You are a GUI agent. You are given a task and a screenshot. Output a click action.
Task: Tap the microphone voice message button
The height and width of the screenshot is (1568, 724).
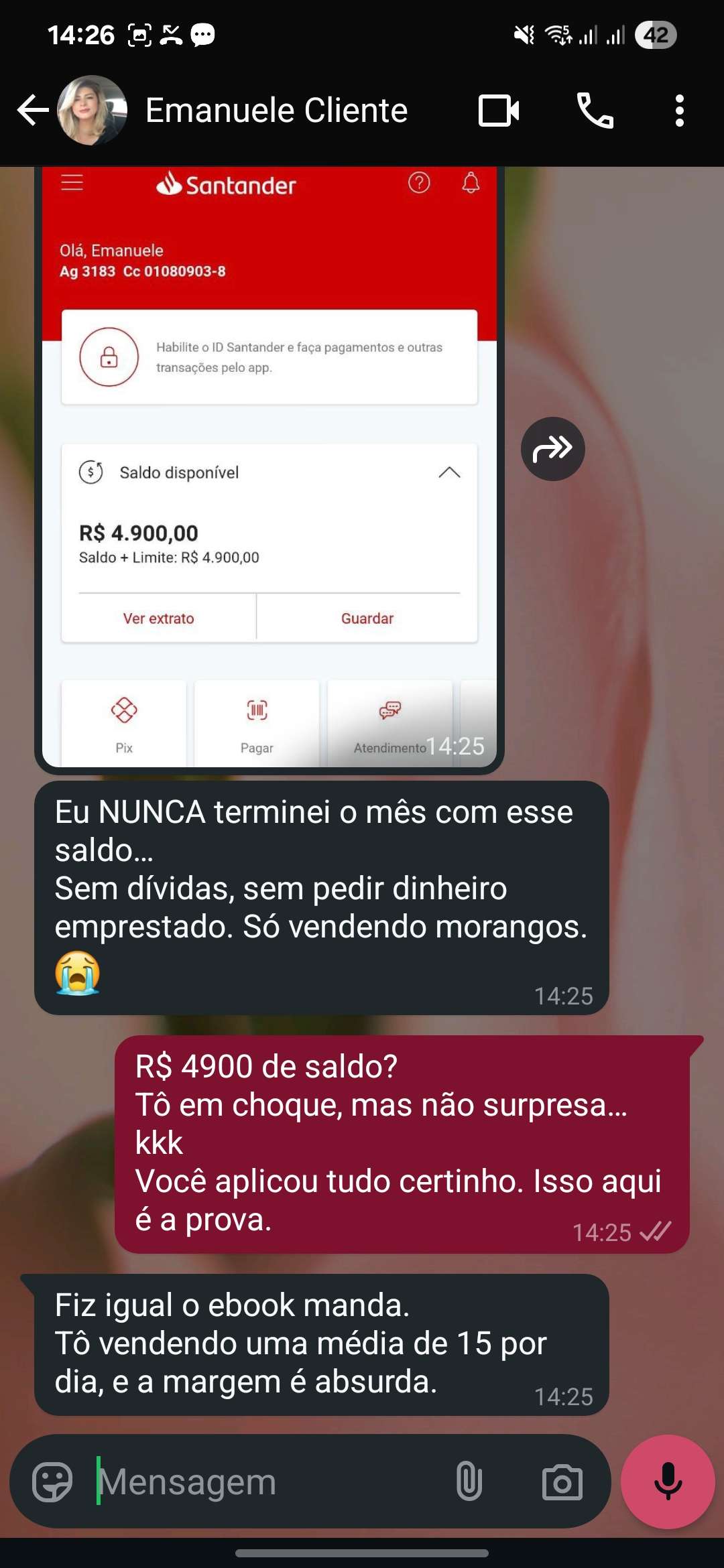tap(668, 1482)
